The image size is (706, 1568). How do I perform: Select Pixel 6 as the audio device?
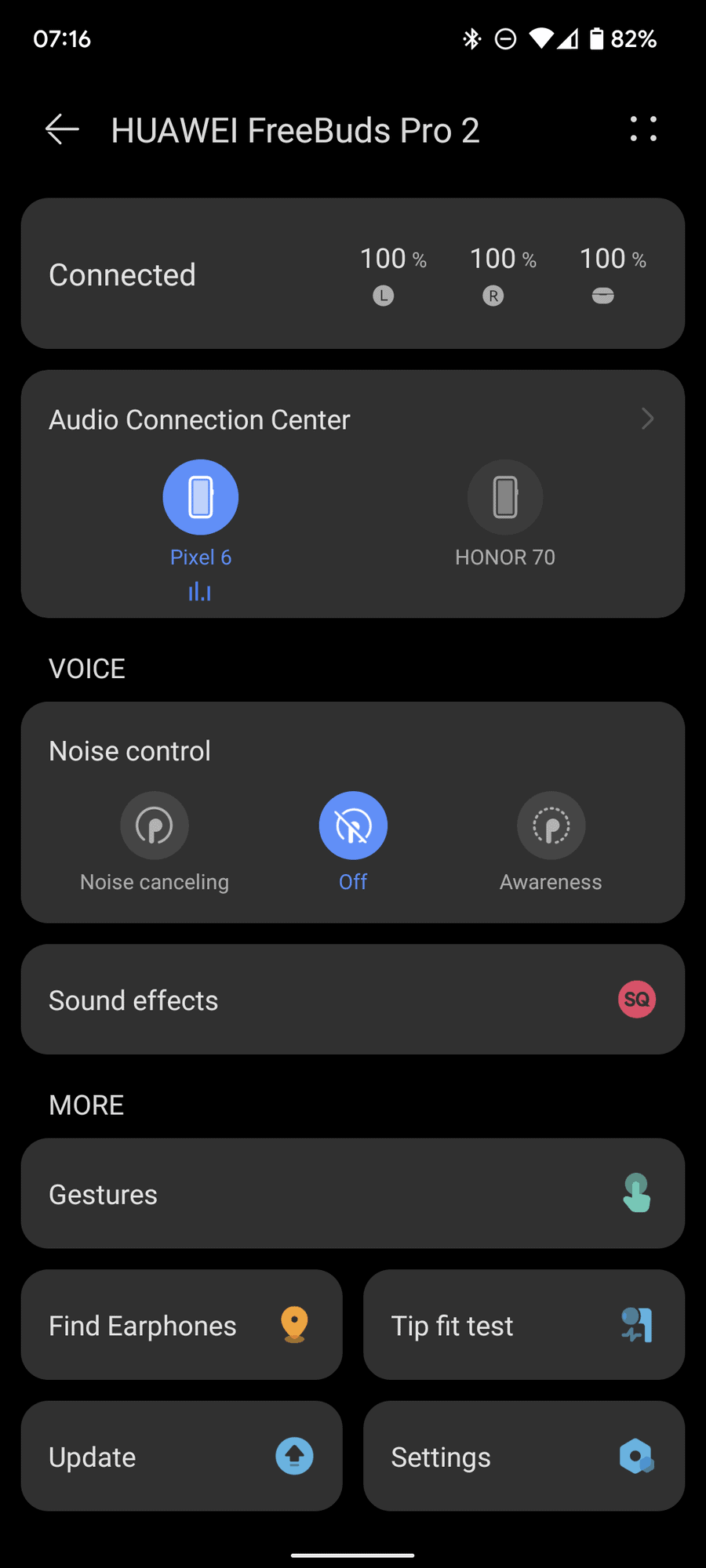(x=201, y=499)
